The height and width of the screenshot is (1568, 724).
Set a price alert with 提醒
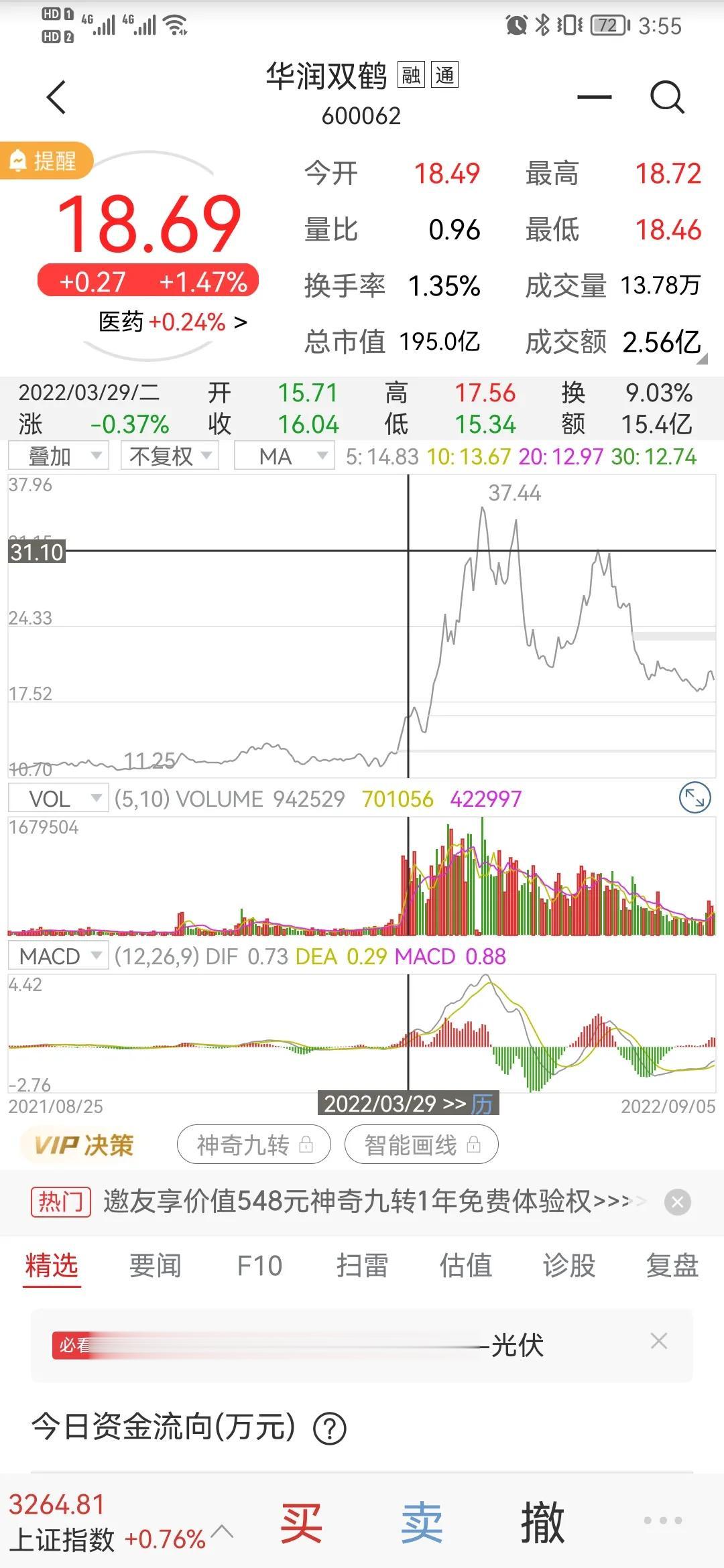pos(46,161)
